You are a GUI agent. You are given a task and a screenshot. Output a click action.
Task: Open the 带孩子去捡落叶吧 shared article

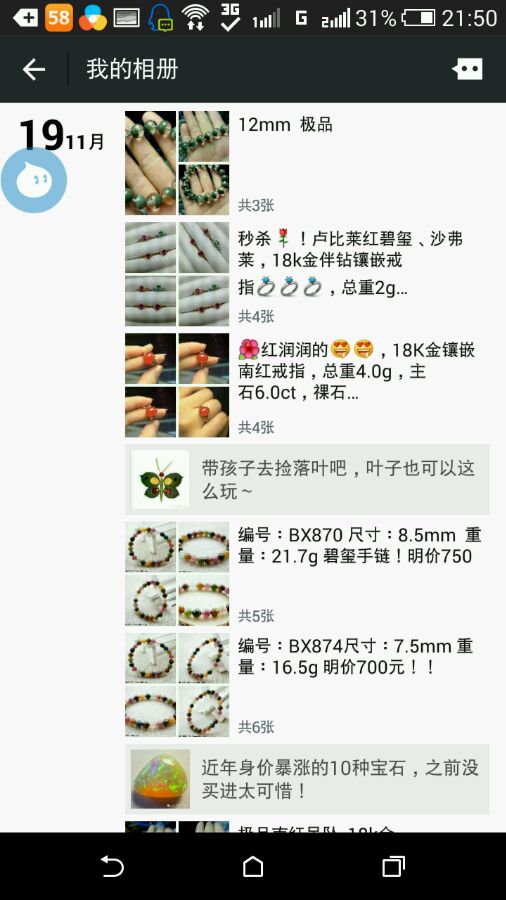tap(307, 479)
